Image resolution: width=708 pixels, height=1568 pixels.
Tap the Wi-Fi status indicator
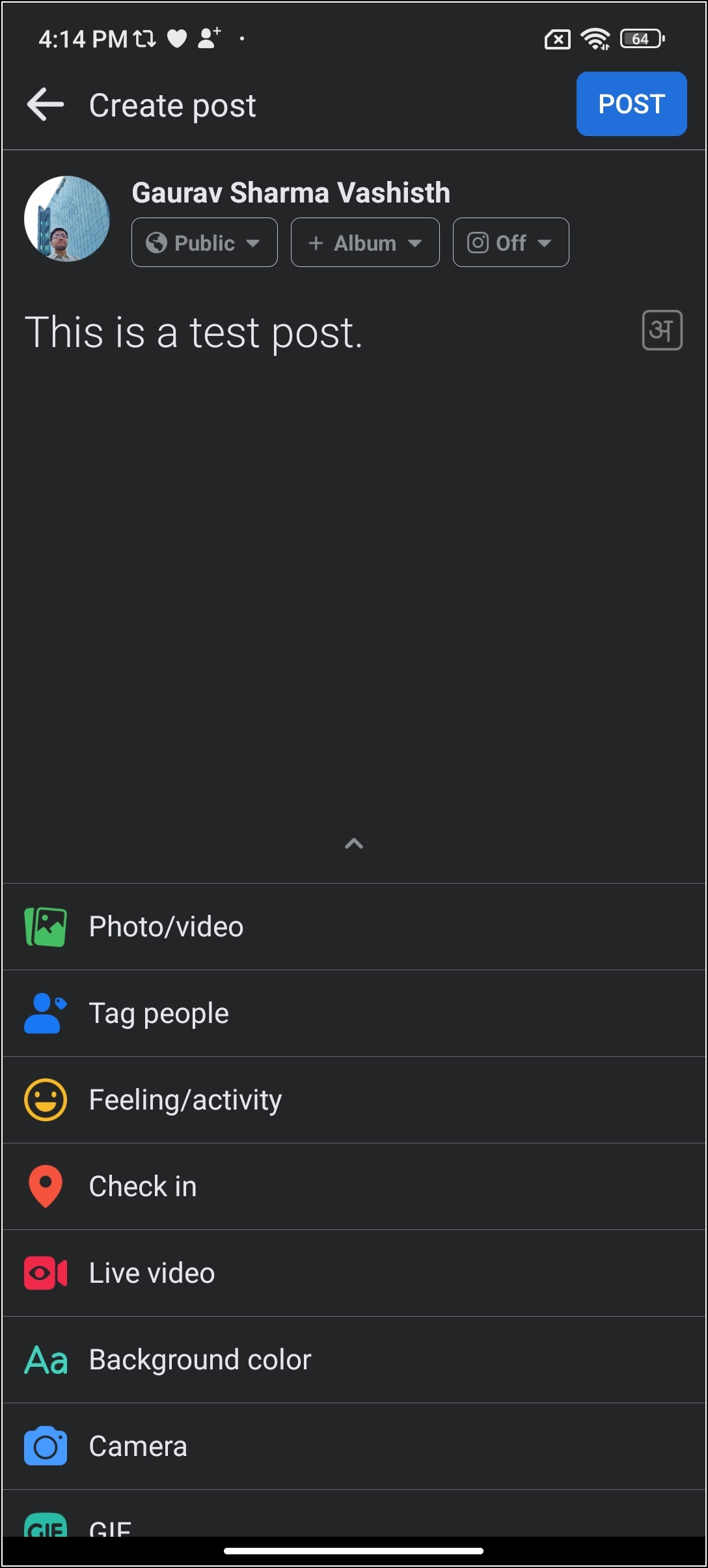pyautogui.click(x=597, y=38)
